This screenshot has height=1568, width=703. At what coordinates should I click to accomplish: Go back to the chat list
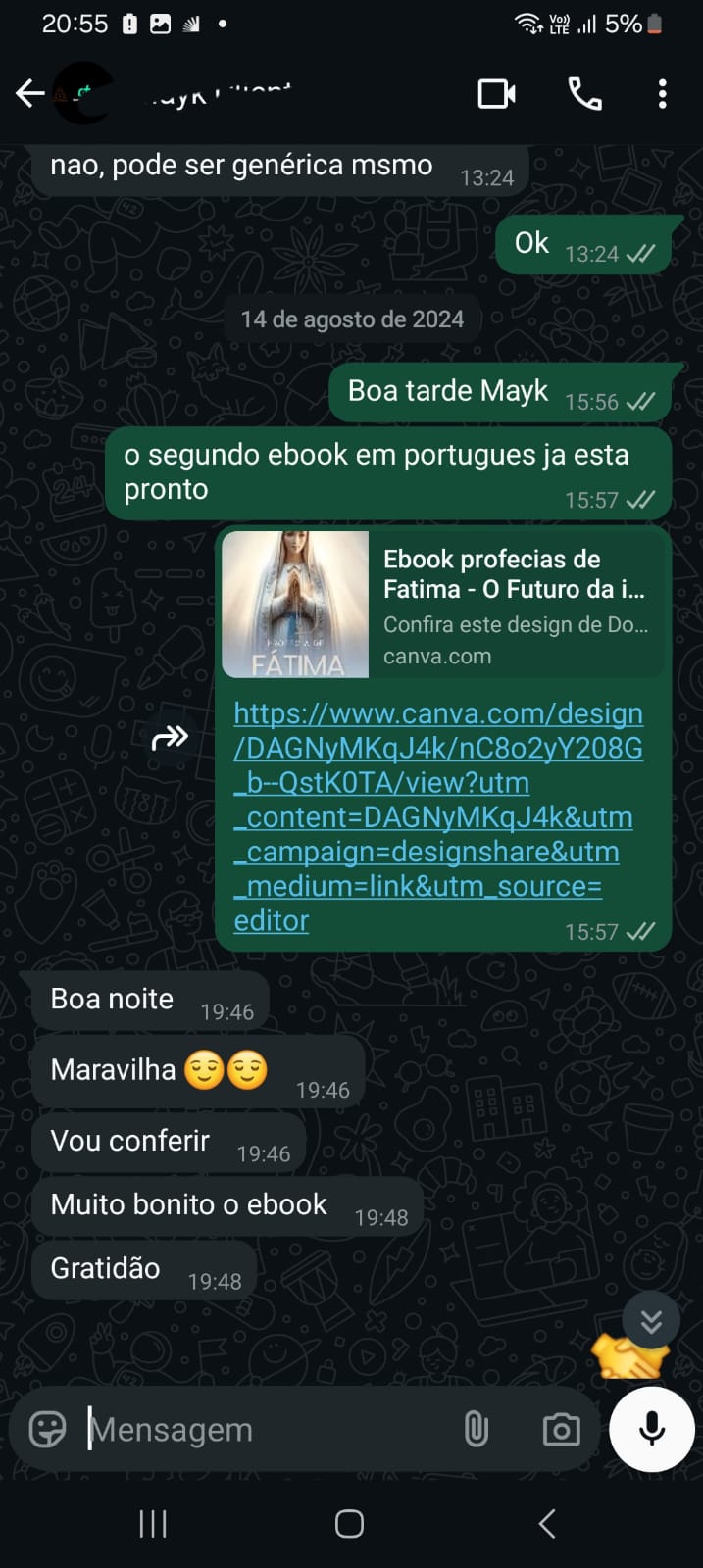[30, 94]
